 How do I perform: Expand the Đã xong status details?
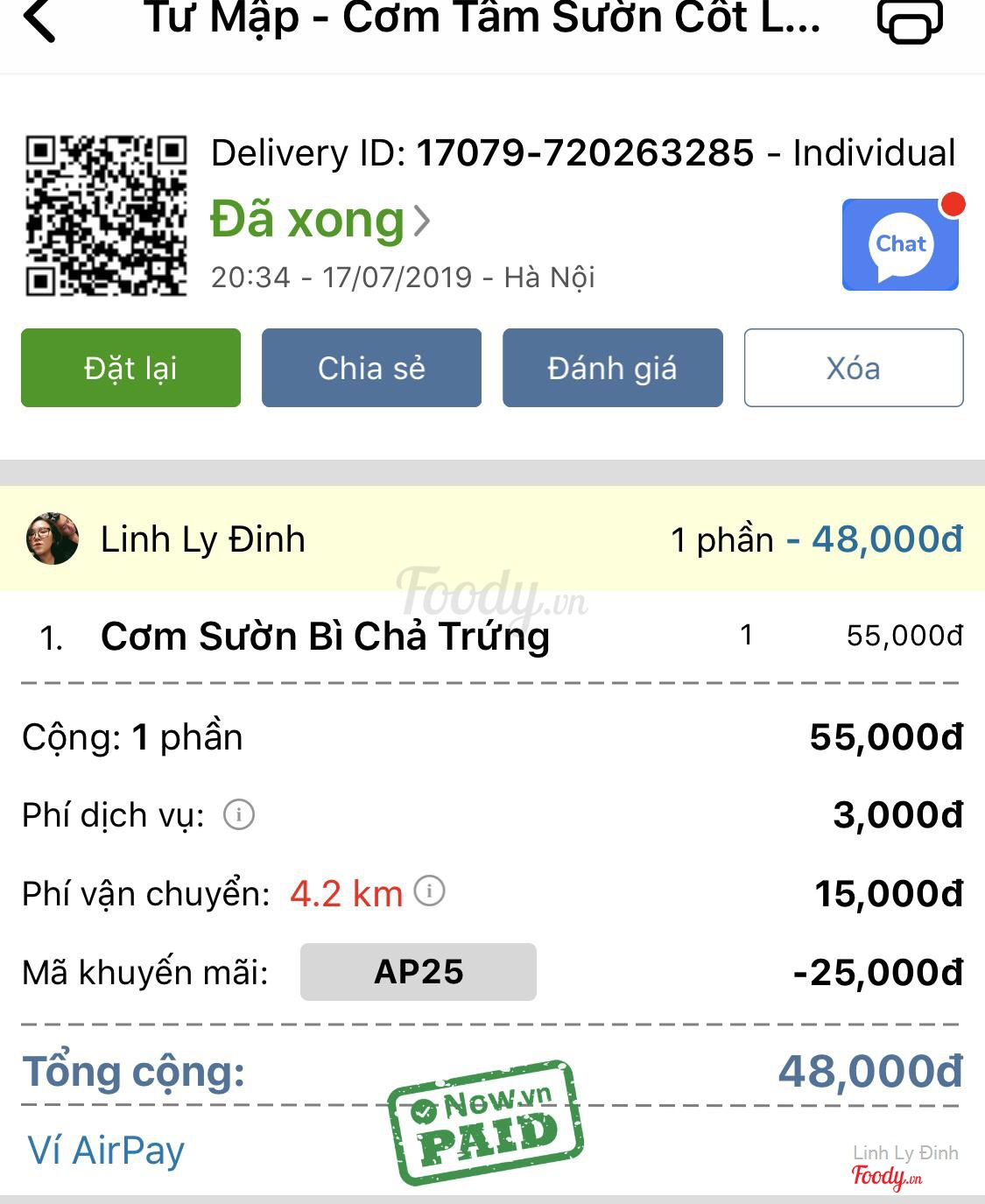(320, 220)
